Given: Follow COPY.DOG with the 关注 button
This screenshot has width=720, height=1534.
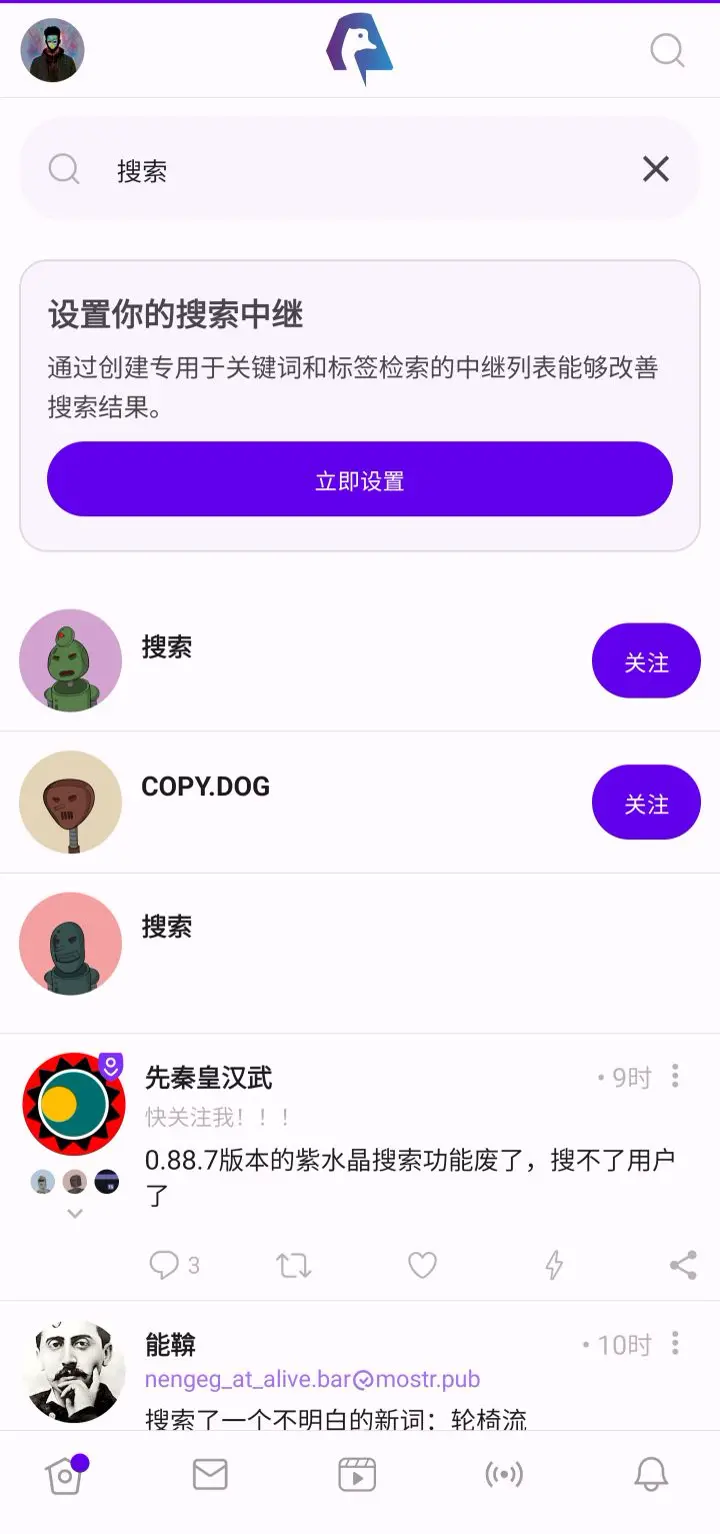Looking at the screenshot, I should point(646,803).
